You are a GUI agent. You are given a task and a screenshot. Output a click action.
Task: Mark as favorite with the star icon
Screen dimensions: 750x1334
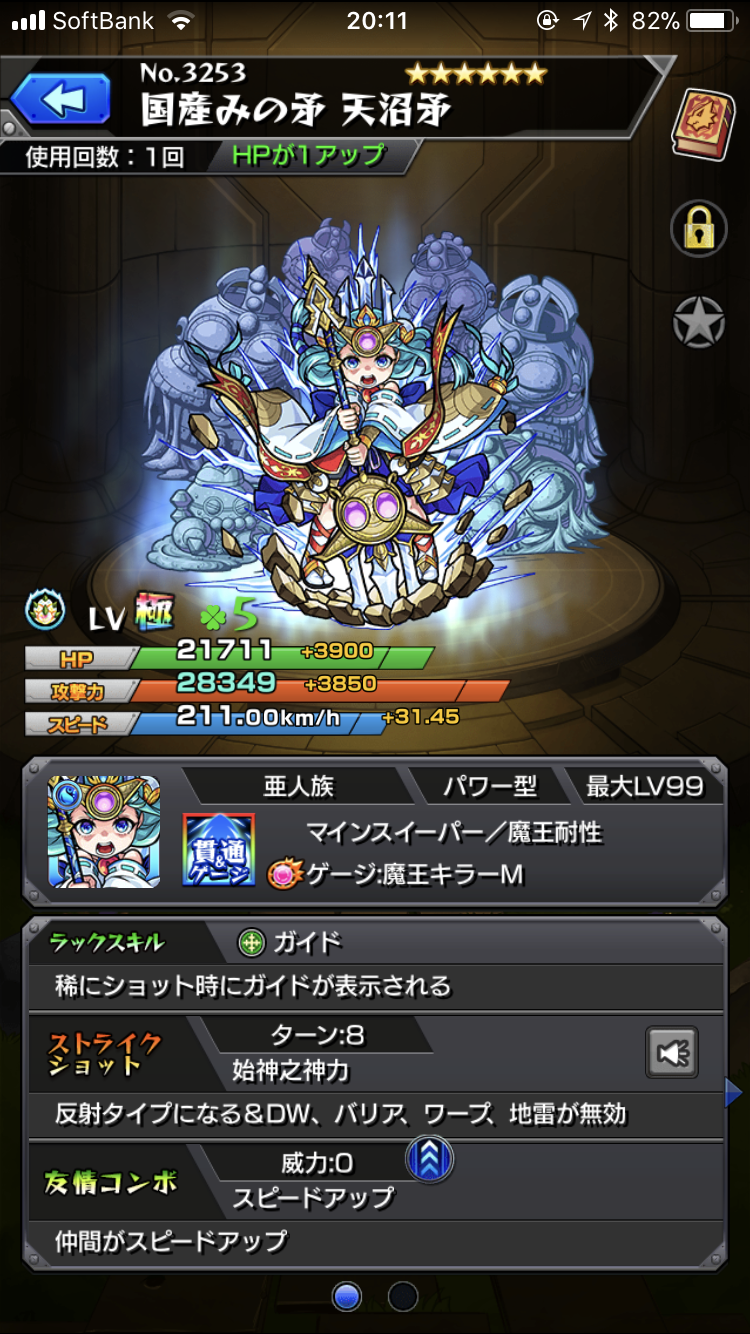[x=698, y=323]
